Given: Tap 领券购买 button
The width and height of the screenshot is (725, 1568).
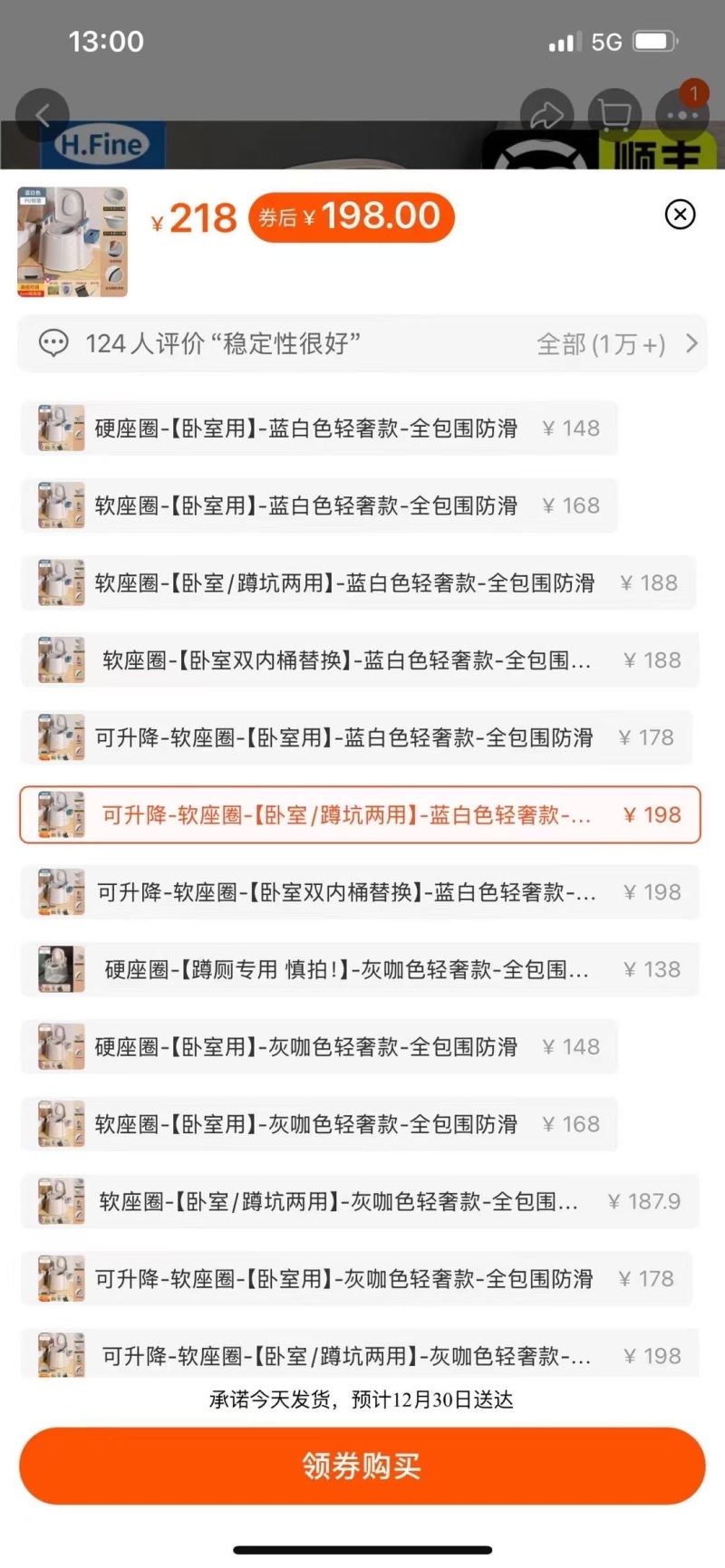Looking at the screenshot, I should pyautogui.click(x=362, y=1466).
